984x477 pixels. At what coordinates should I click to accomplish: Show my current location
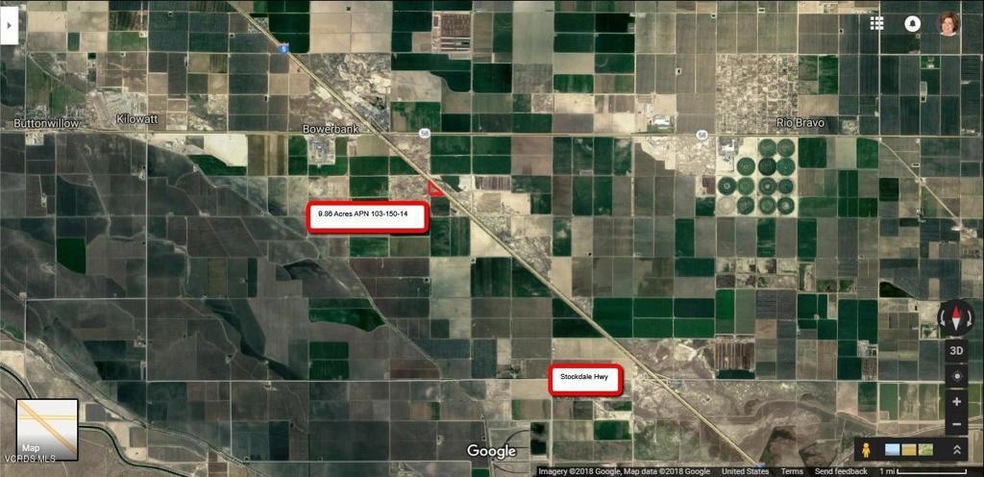(957, 377)
